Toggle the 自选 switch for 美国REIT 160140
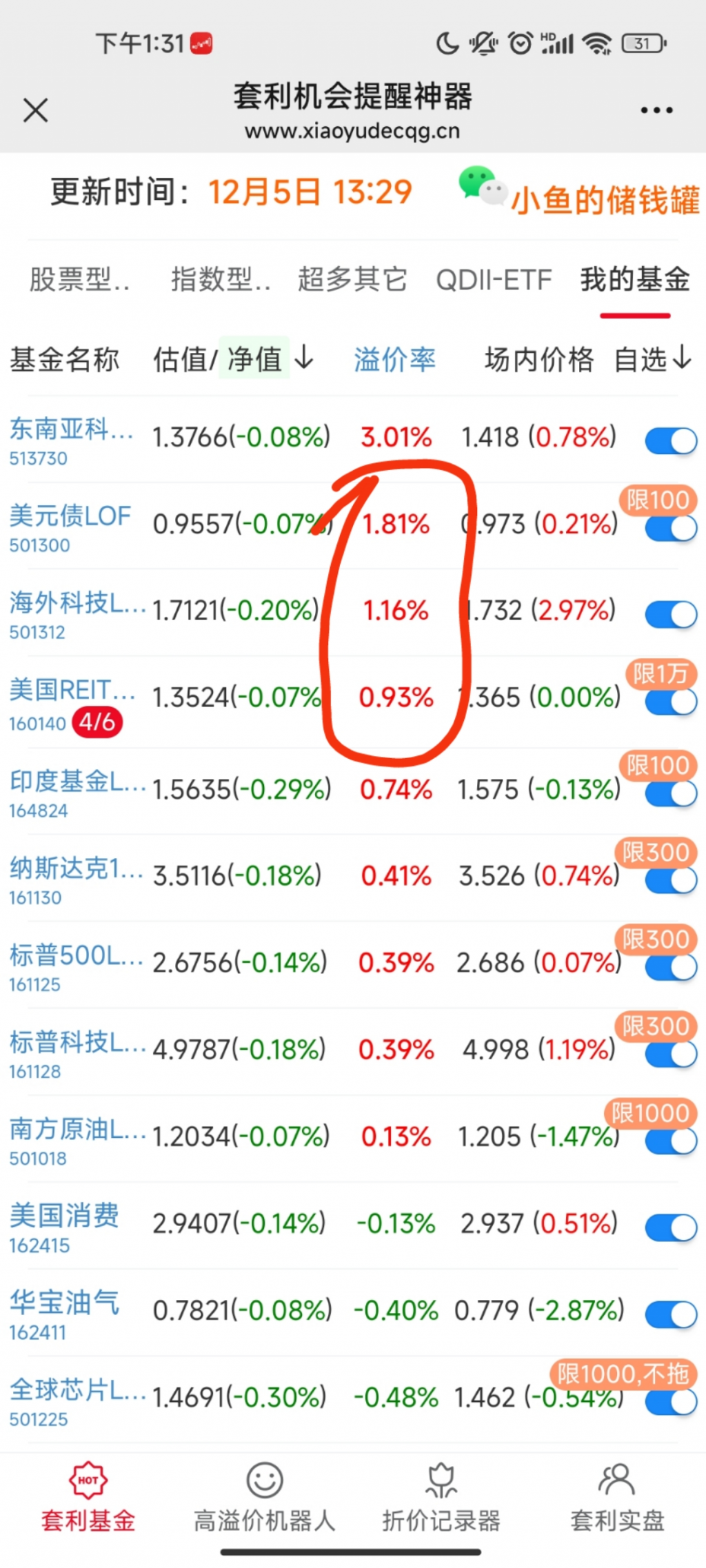Screen dimensions: 706x1568 pos(671,702)
